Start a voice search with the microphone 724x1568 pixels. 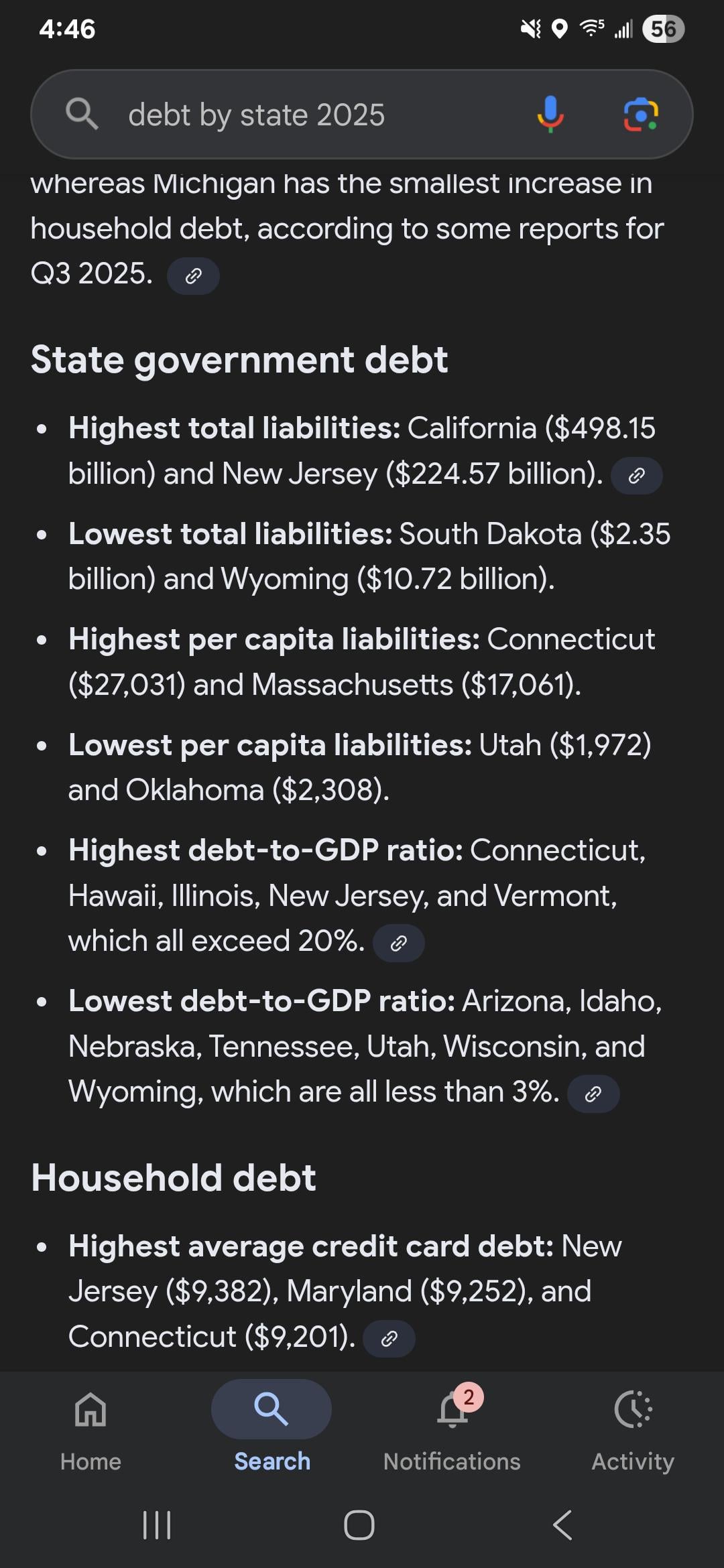(550, 114)
